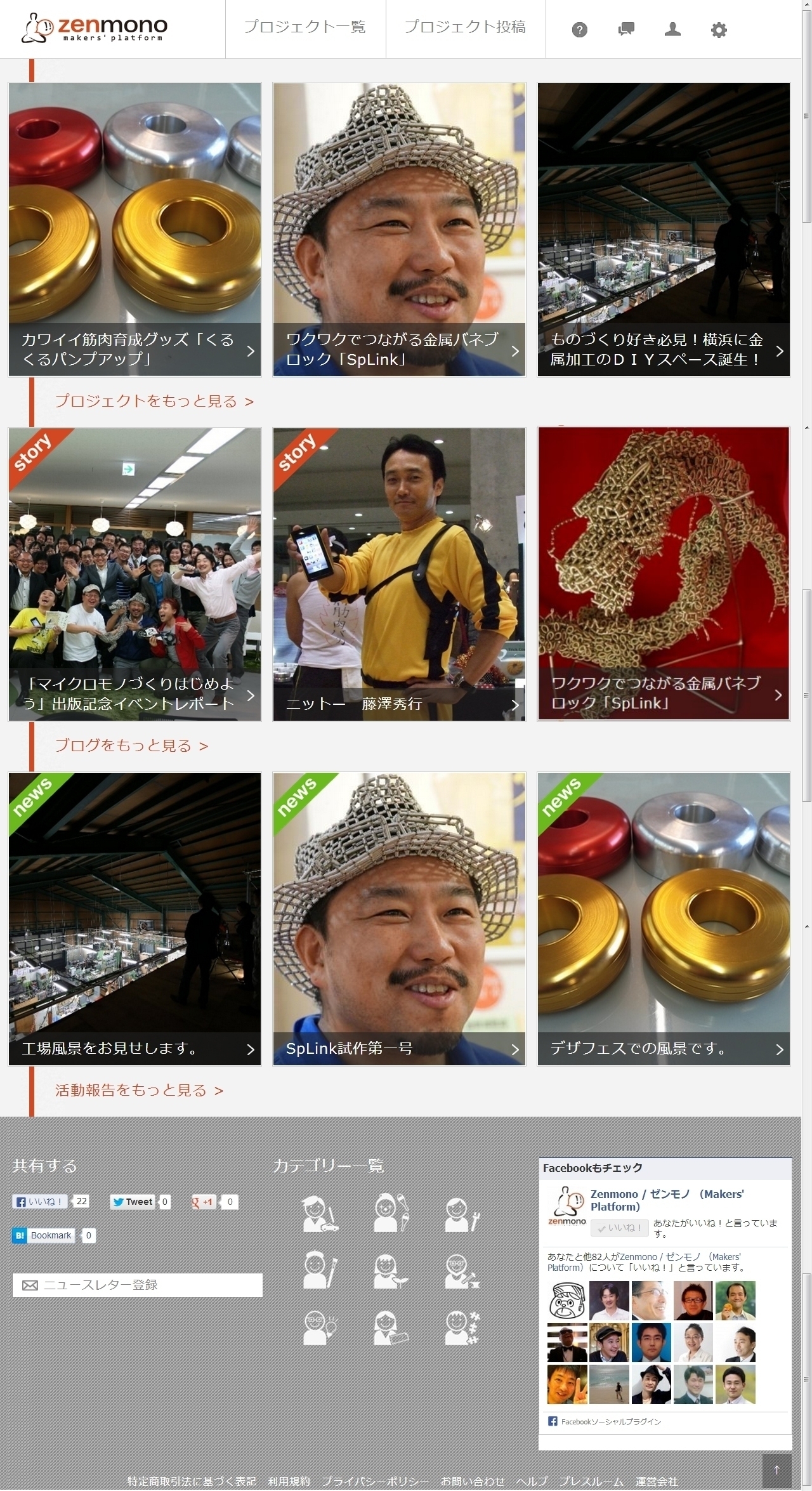Screen dimensions: 812x1491
Task: Tap the ニュースレター登録 field
Action: [138, 1285]
